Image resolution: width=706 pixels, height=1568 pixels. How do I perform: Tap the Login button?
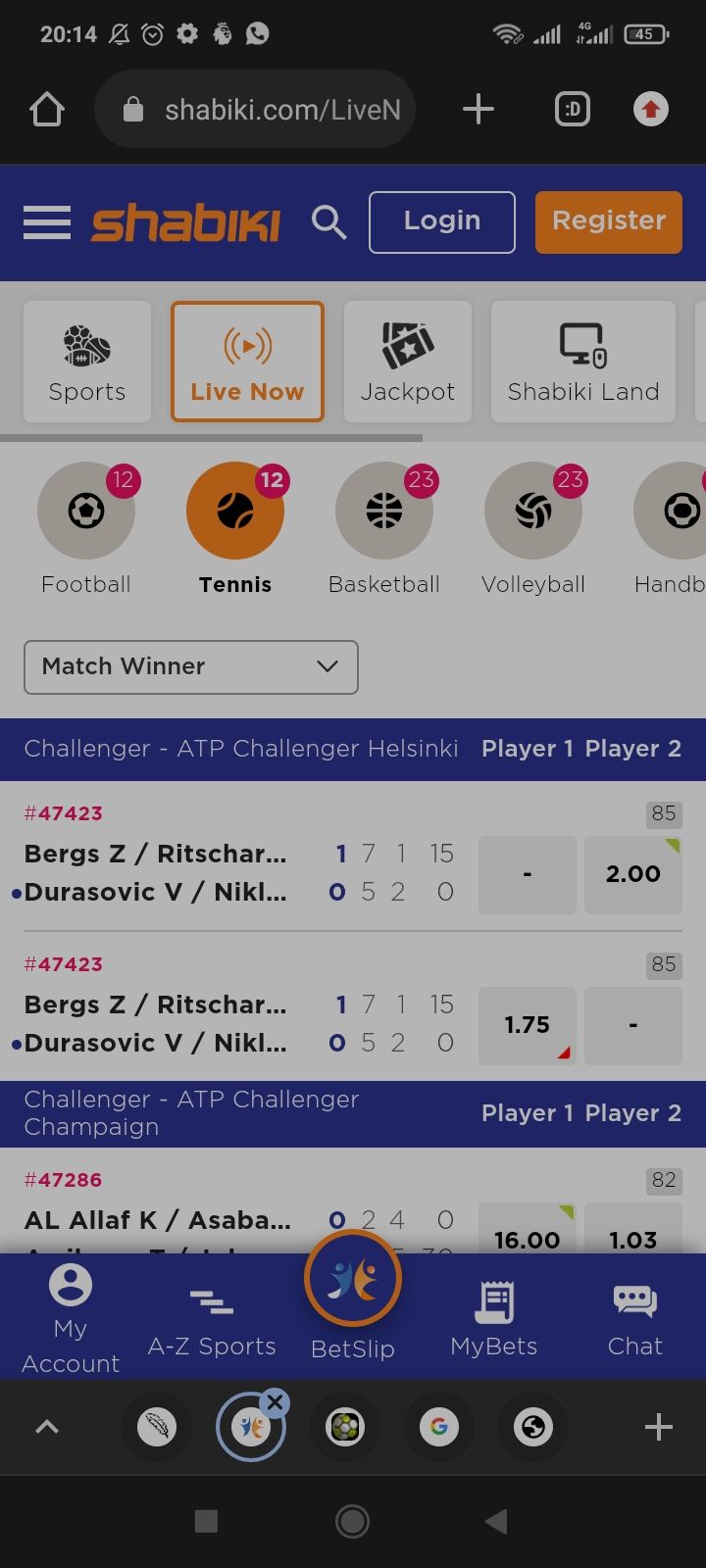[441, 222]
